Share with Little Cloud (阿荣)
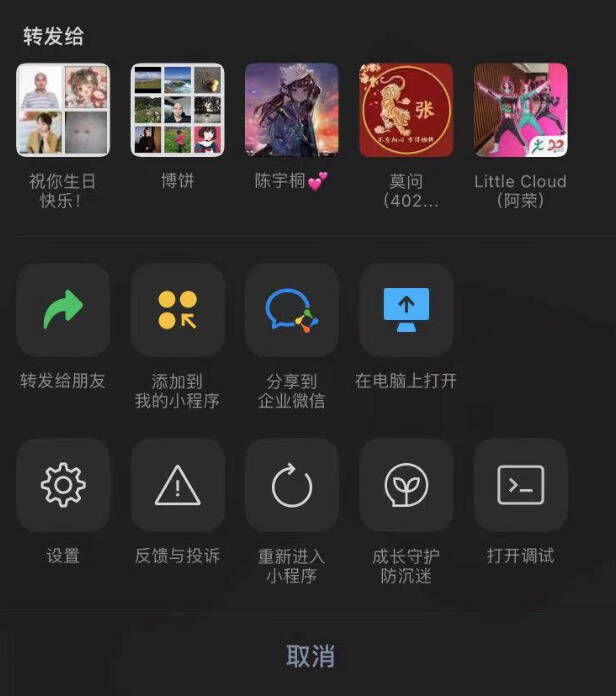 click(520, 110)
